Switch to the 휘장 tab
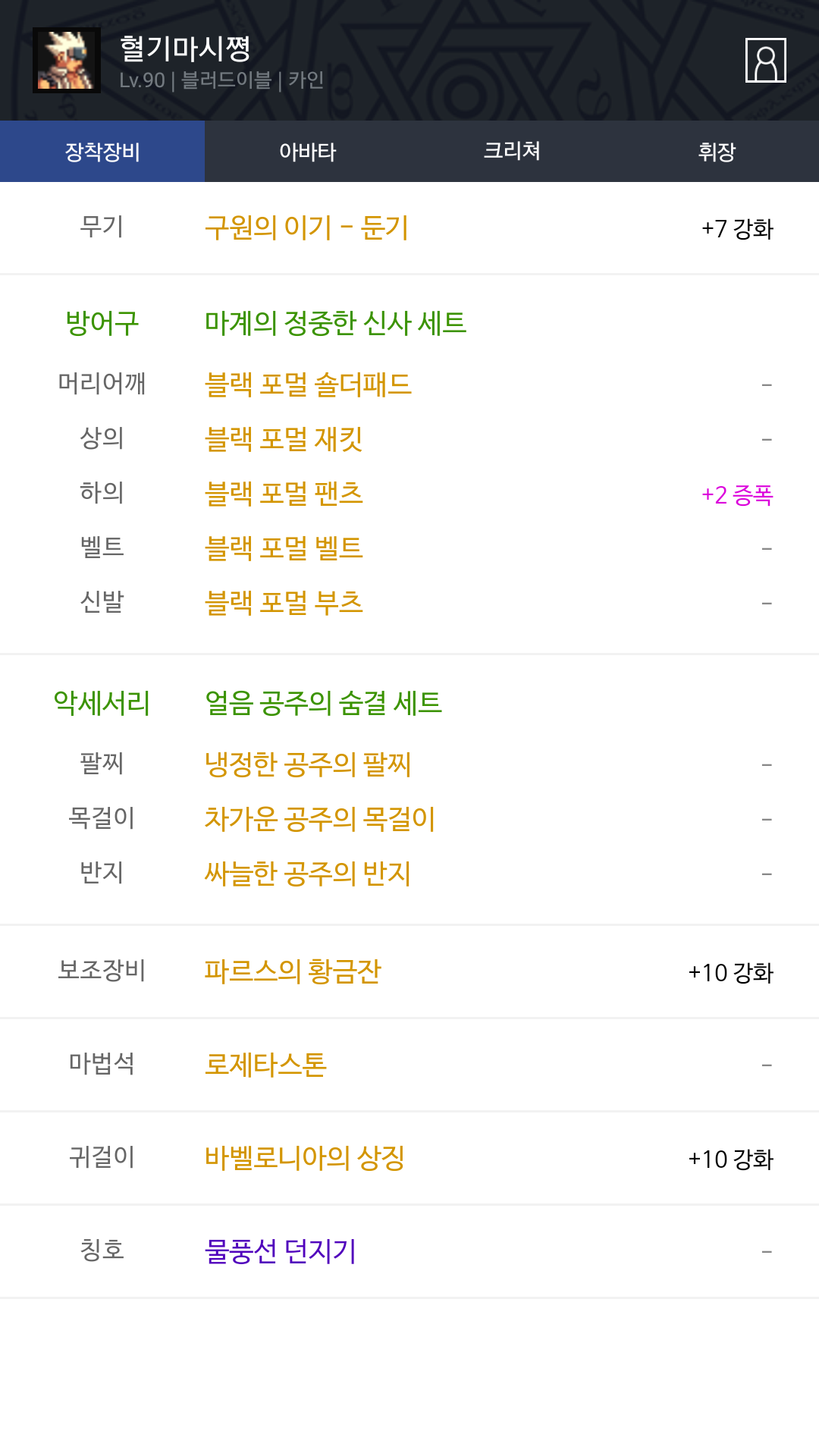The height and width of the screenshot is (1456, 819). (717, 152)
